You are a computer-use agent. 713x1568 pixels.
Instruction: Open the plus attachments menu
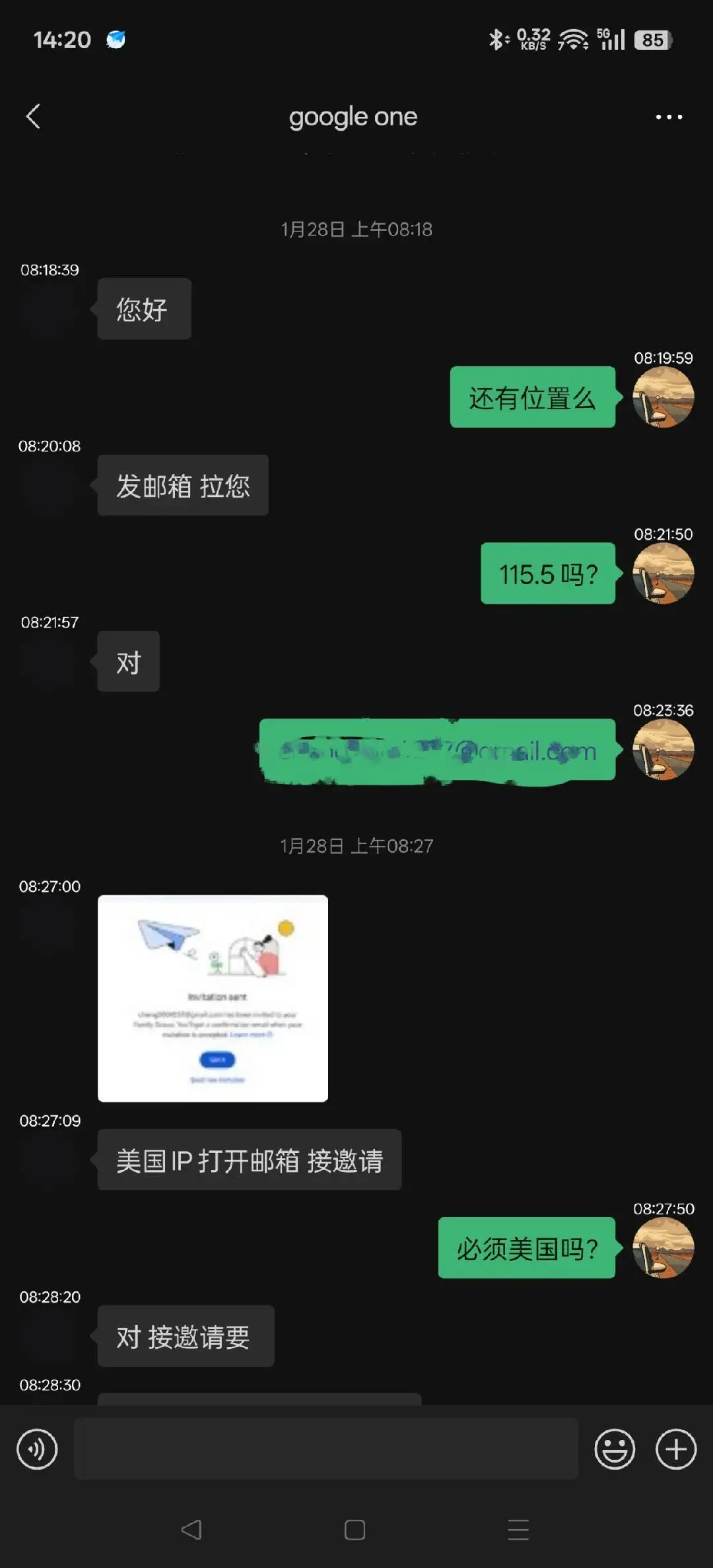click(x=675, y=1449)
